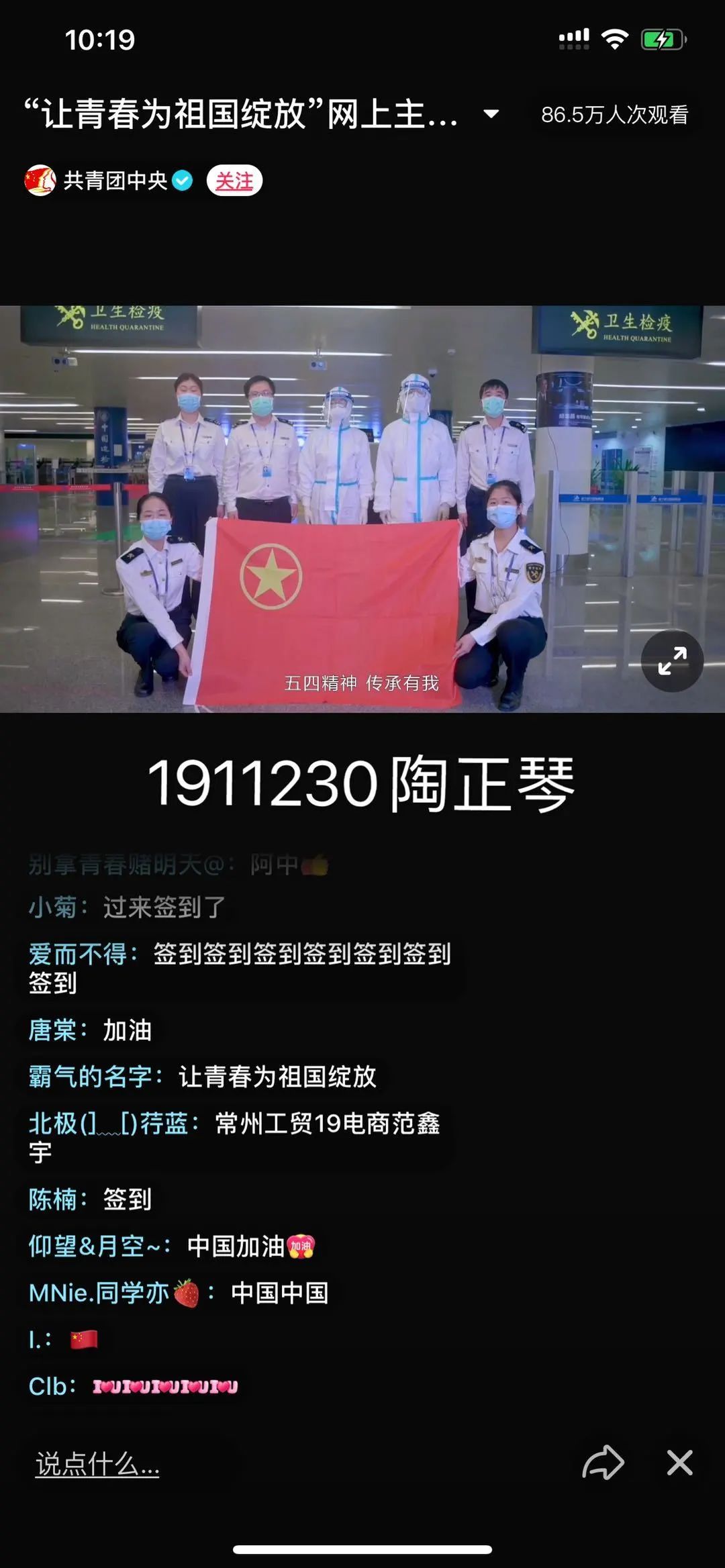Close the livestream with the X
The height and width of the screenshot is (1568, 725).
[679, 1463]
